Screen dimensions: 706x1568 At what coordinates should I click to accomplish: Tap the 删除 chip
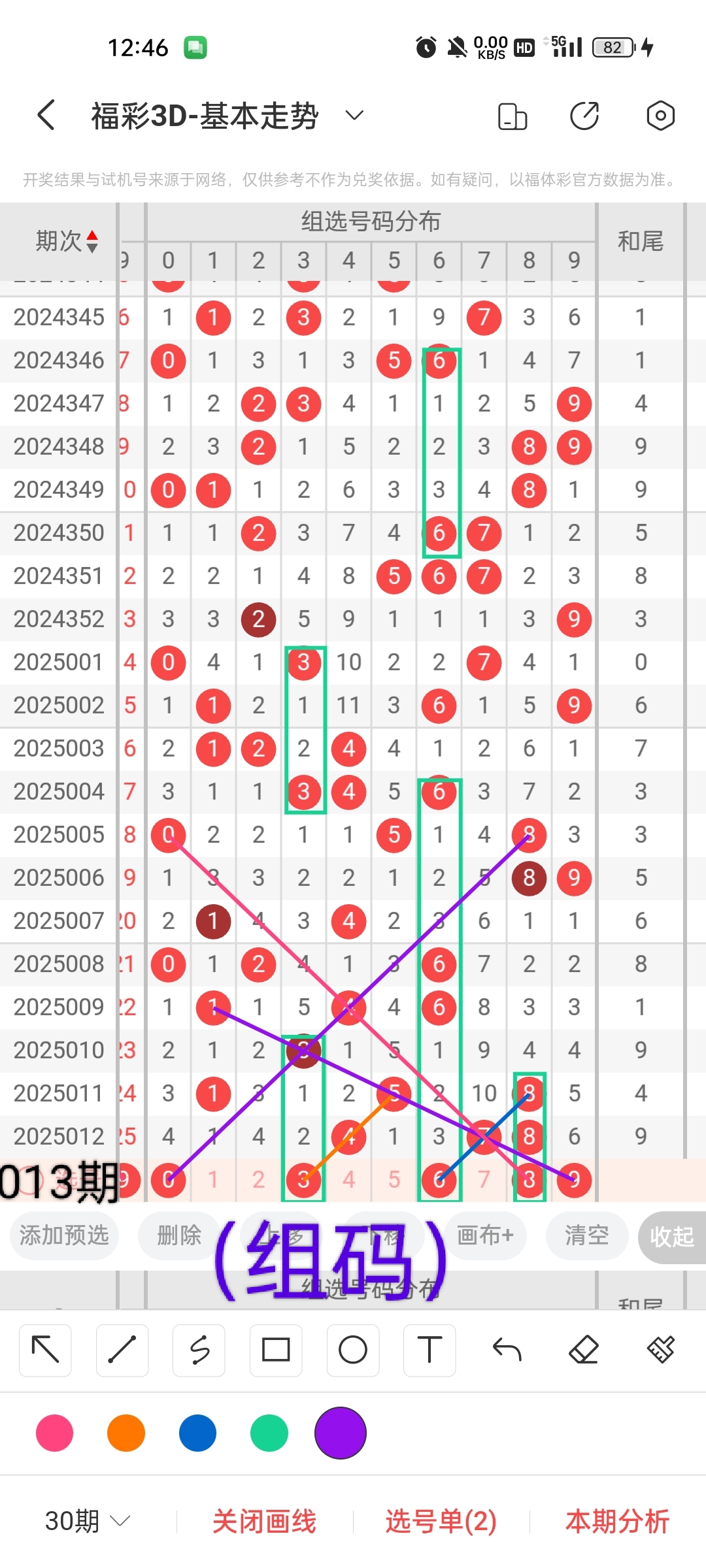tap(179, 1235)
